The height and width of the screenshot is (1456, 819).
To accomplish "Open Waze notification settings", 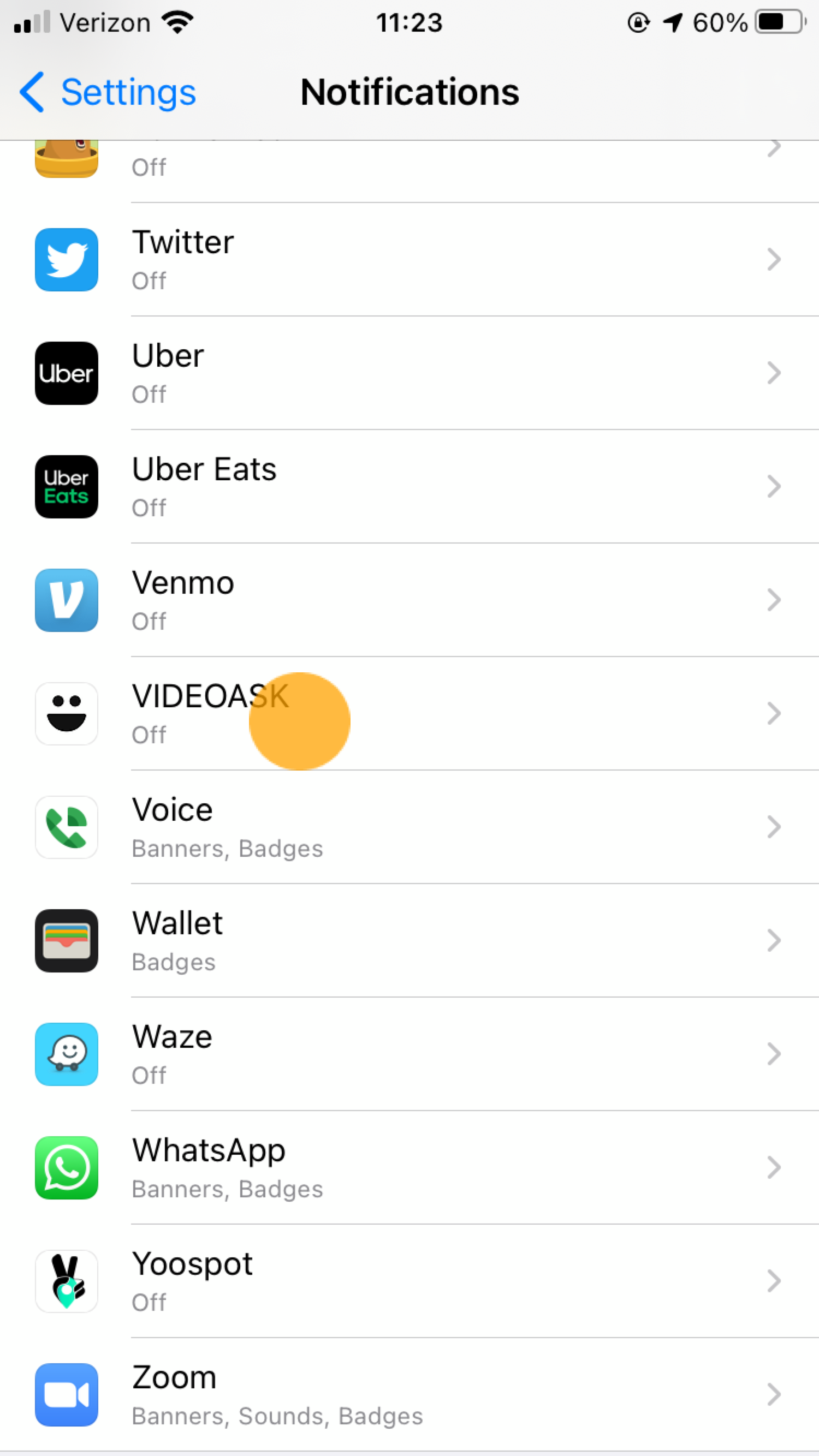I will point(410,1055).
